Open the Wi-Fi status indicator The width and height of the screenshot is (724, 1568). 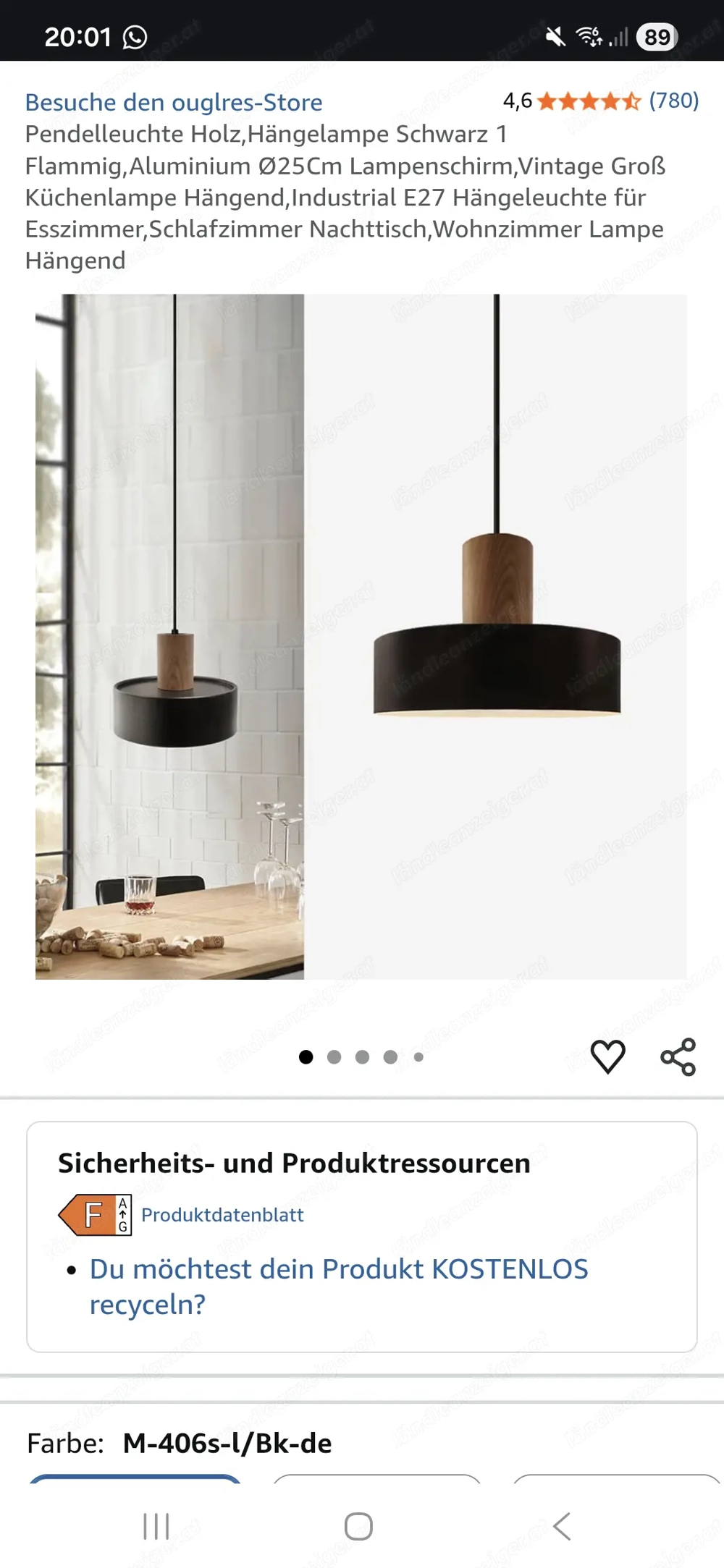588,35
